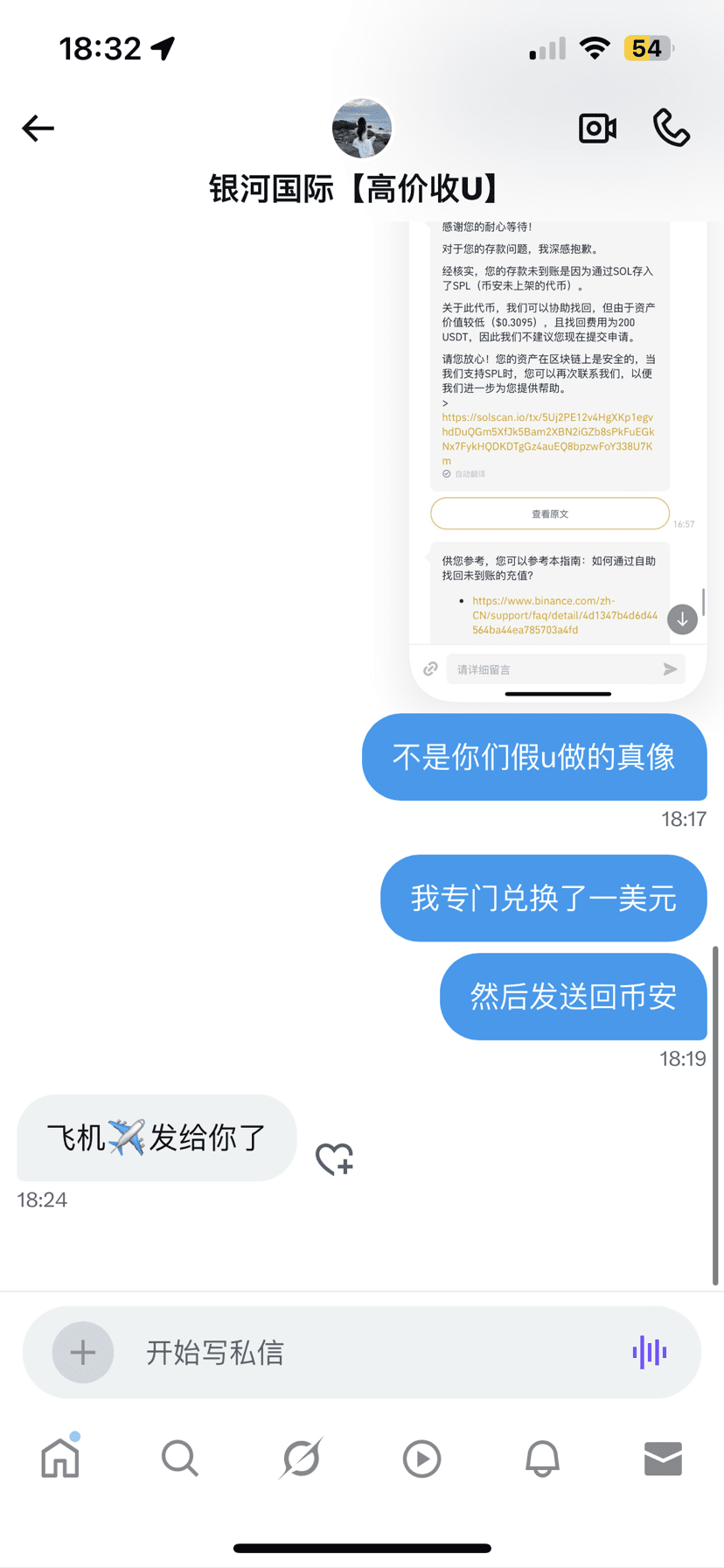Image resolution: width=724 pixels, height=1568 pixels.
Task: Start a voice call with 银河国际
Action: click(x=672, y=129)
